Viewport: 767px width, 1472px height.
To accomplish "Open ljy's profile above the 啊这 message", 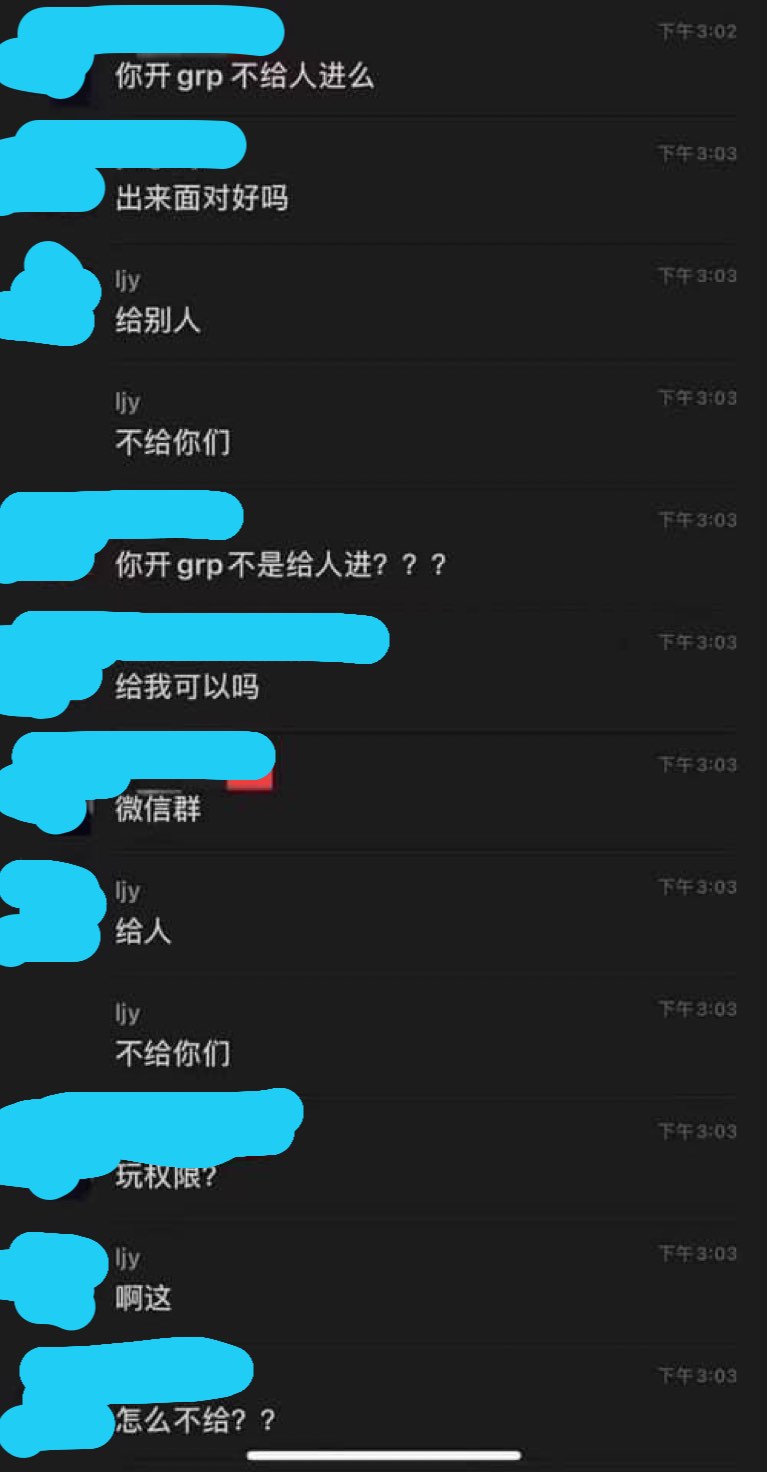I will pos(127,1259).
